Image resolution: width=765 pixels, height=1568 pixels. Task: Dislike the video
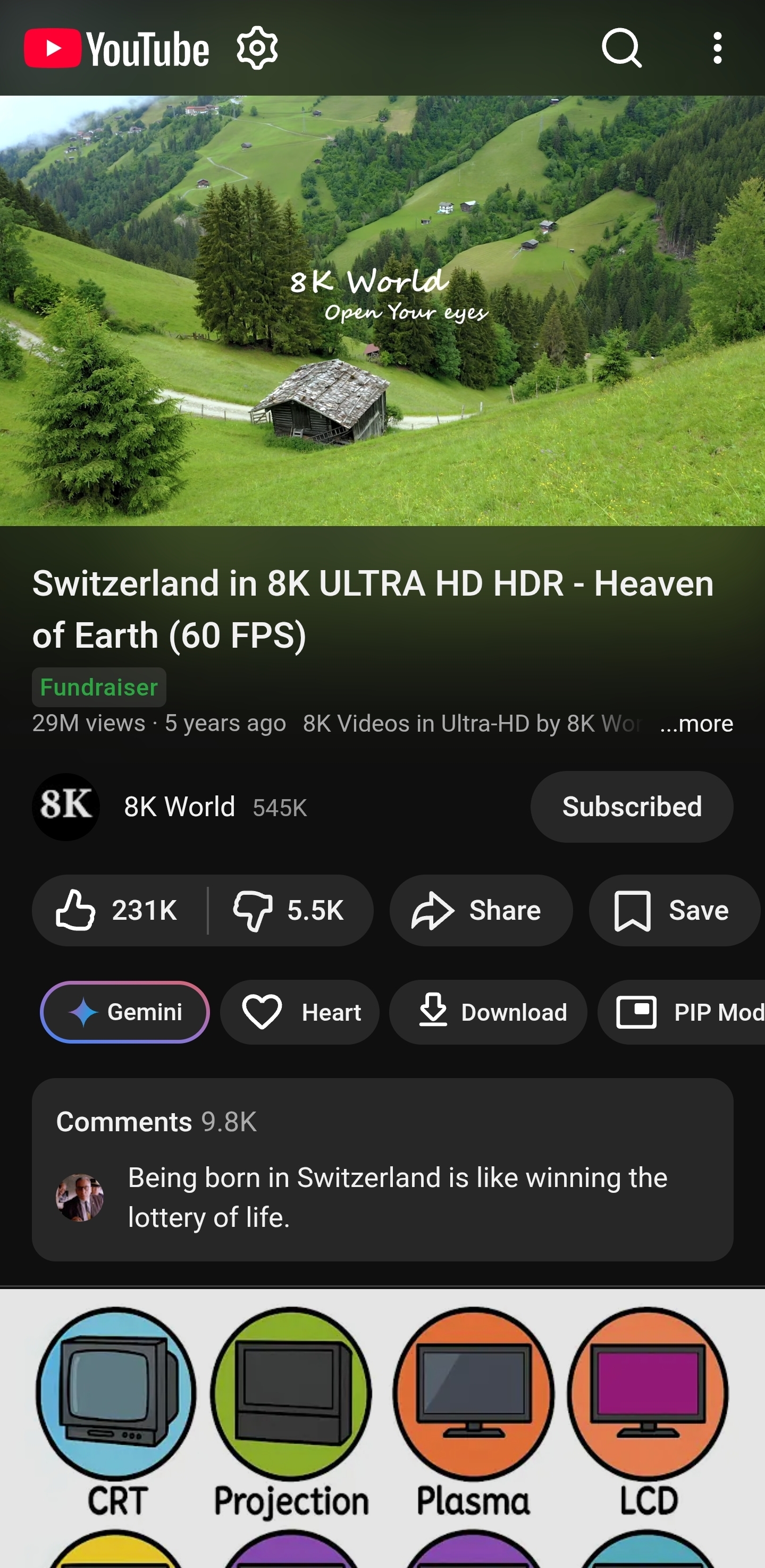(x=289, y=911)
